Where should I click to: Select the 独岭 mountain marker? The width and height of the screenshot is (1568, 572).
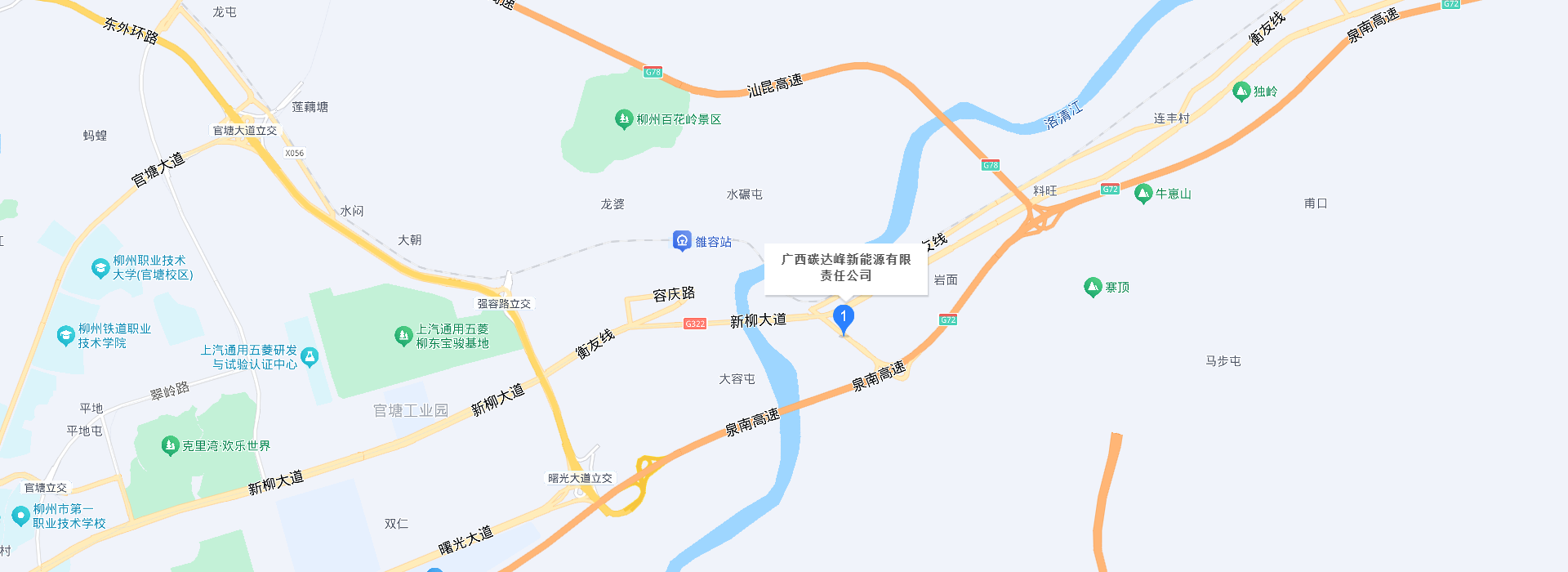point(1241,91)
